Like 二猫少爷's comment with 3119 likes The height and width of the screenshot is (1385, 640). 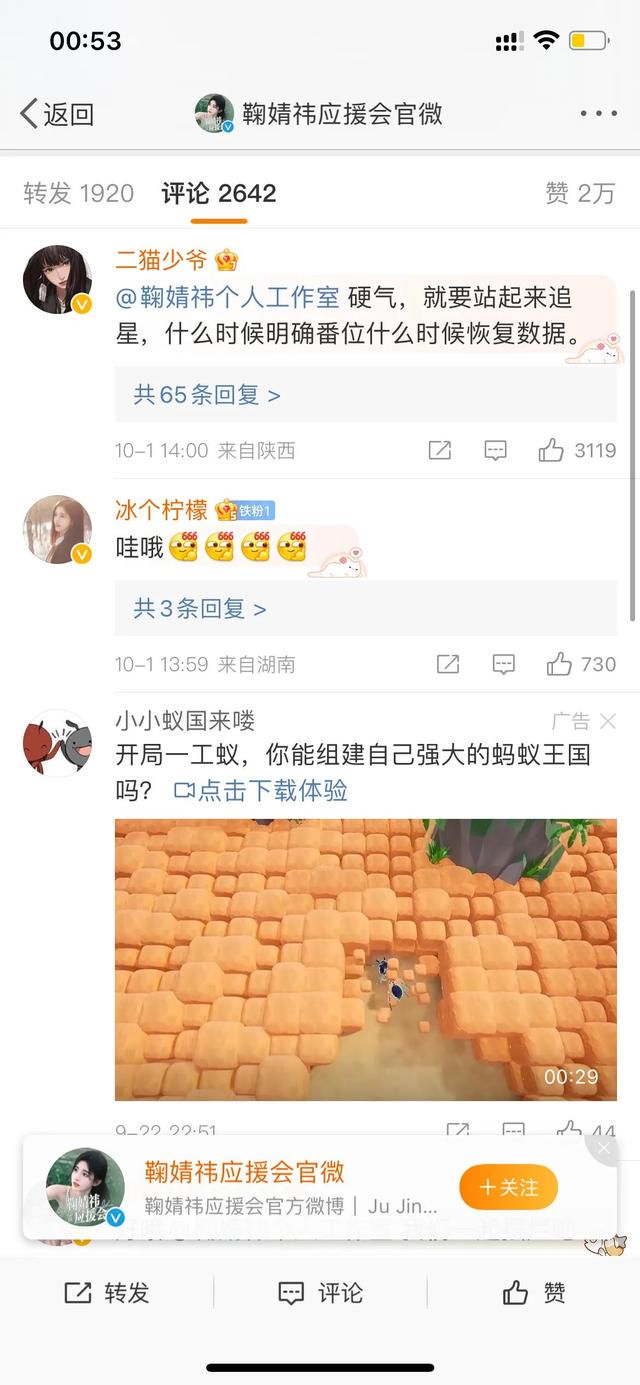[576, 451]
